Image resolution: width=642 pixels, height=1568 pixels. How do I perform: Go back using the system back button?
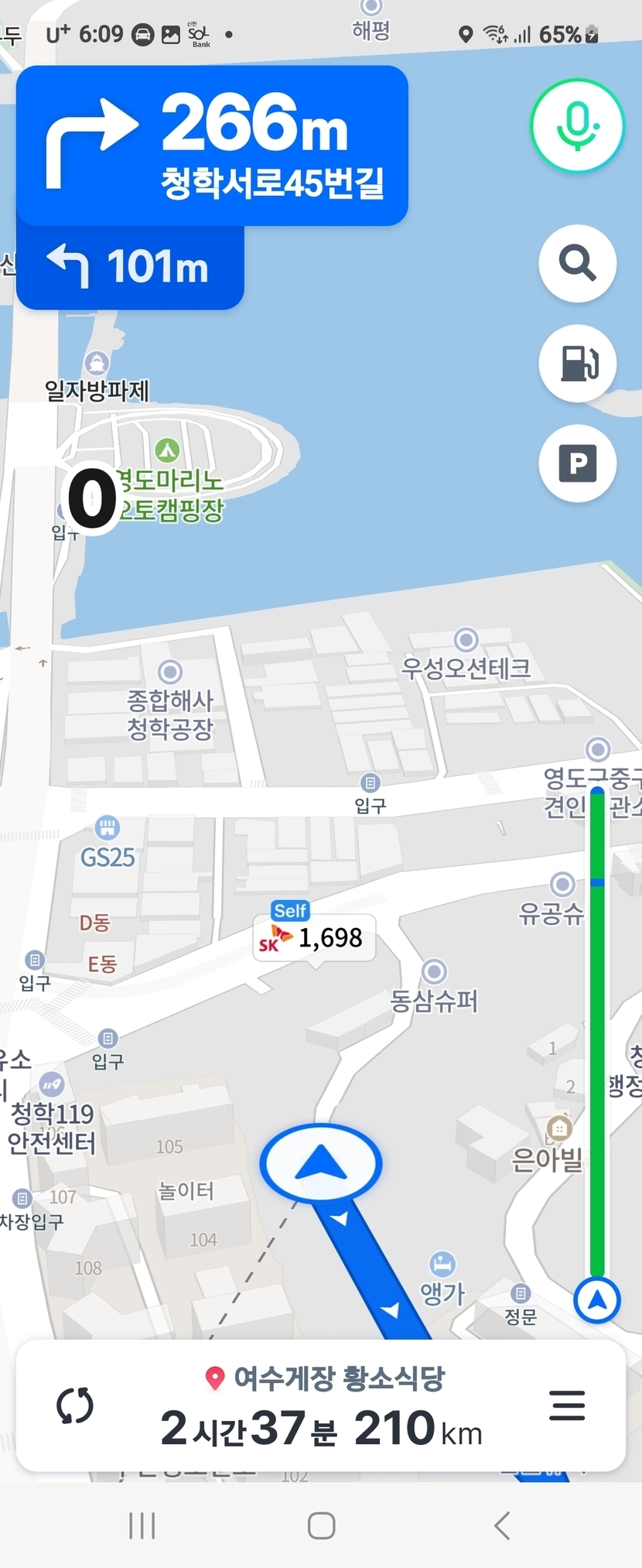(501, 1525)
